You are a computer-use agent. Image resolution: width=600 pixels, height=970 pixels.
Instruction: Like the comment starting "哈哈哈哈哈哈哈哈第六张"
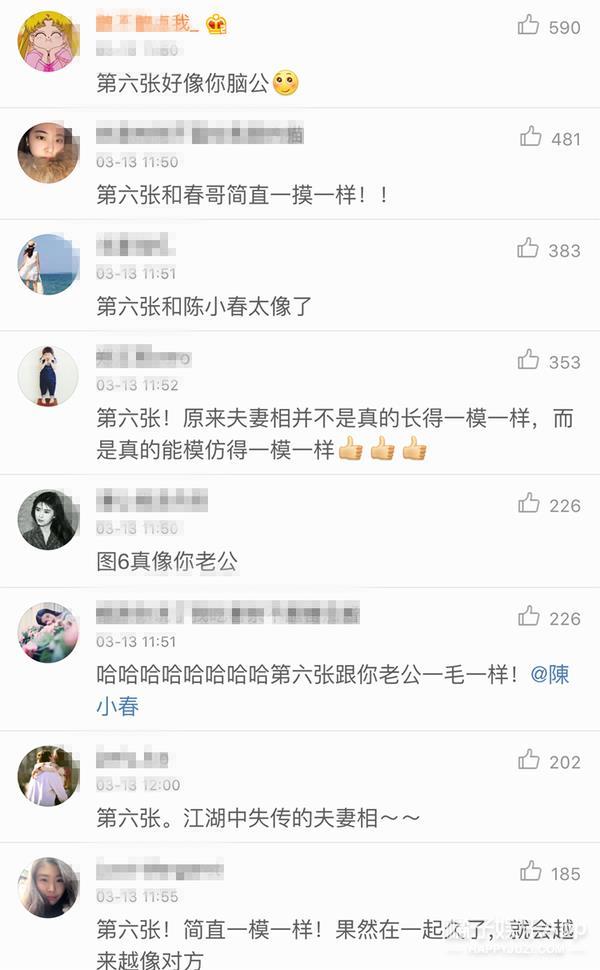[529, 617]
